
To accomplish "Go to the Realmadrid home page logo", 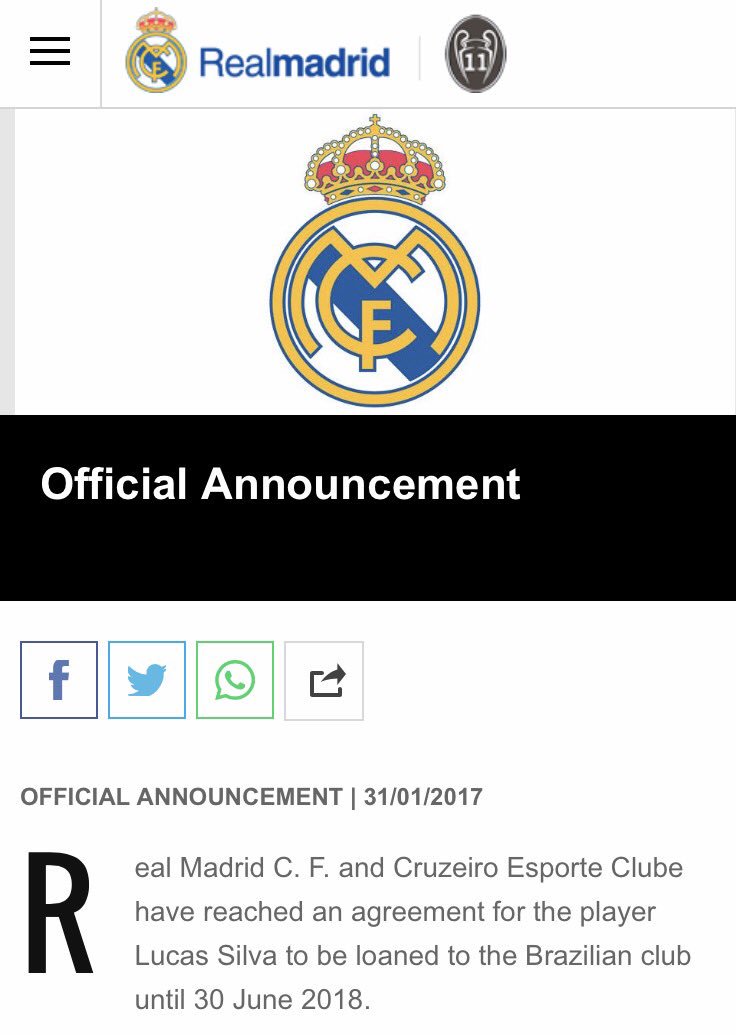I will [257, 56].
